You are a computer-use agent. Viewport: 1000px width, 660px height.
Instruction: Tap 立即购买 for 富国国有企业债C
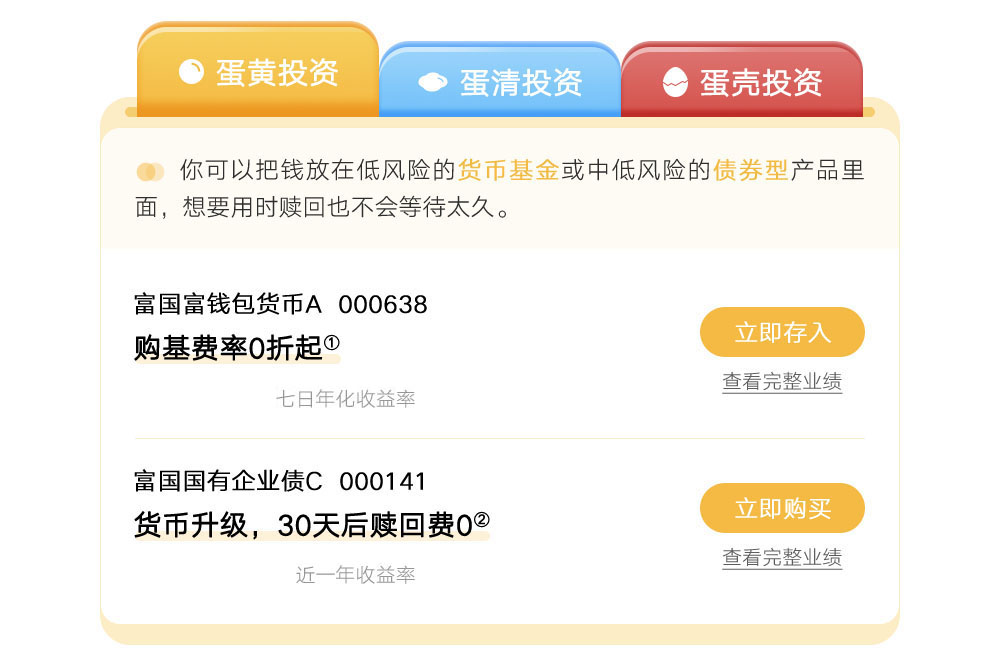pos(782,509)
